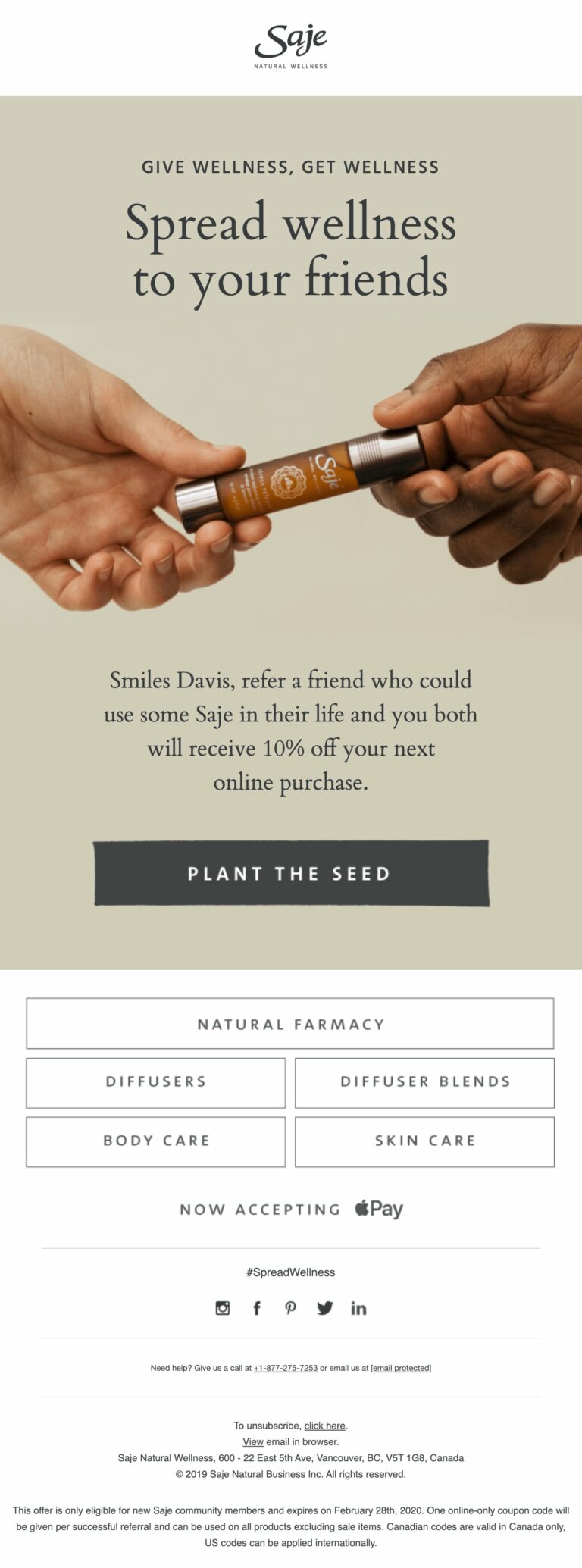Open Saje's Instagram page

point(223,1308)
